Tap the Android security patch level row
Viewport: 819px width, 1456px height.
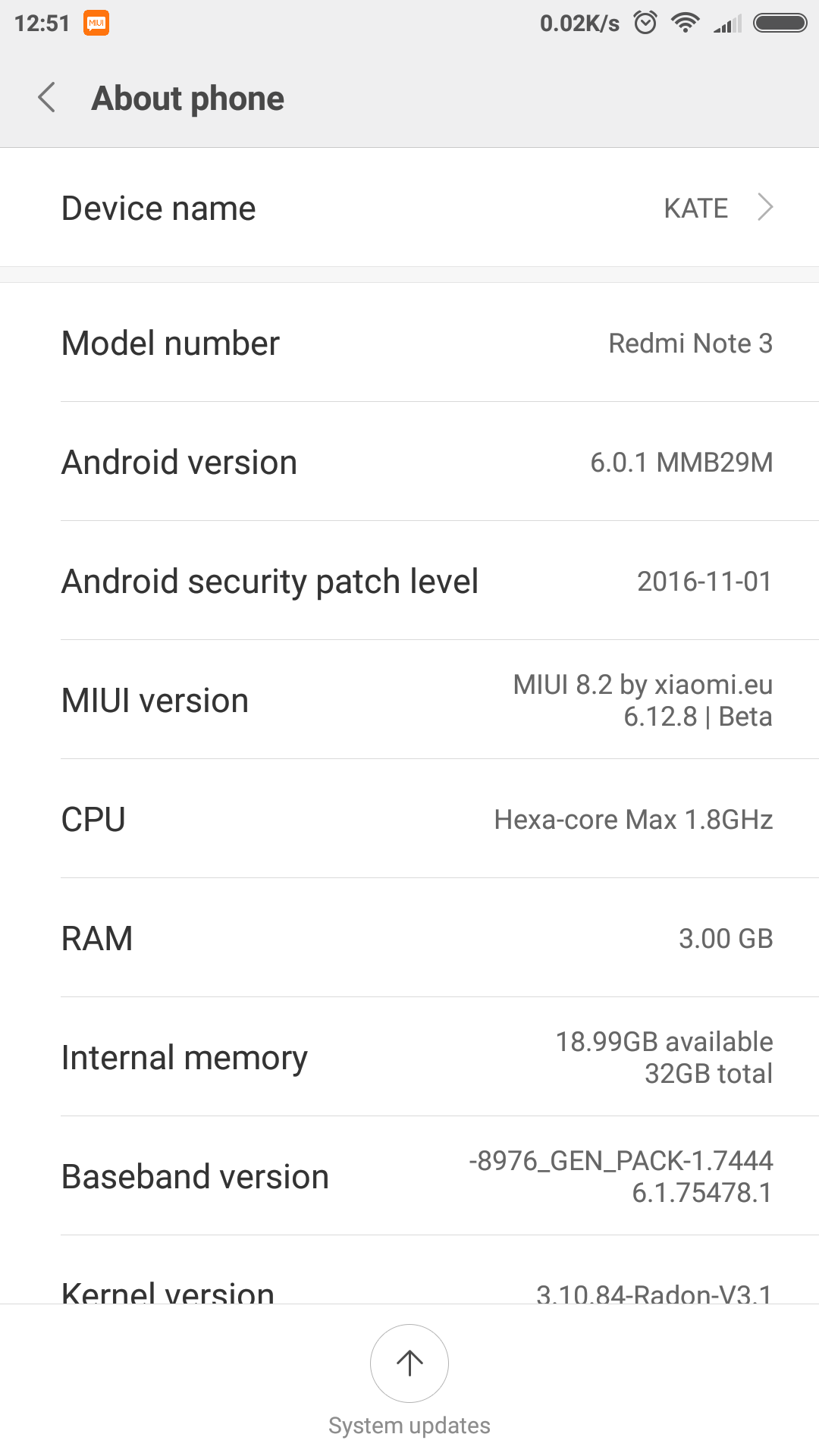409,581
